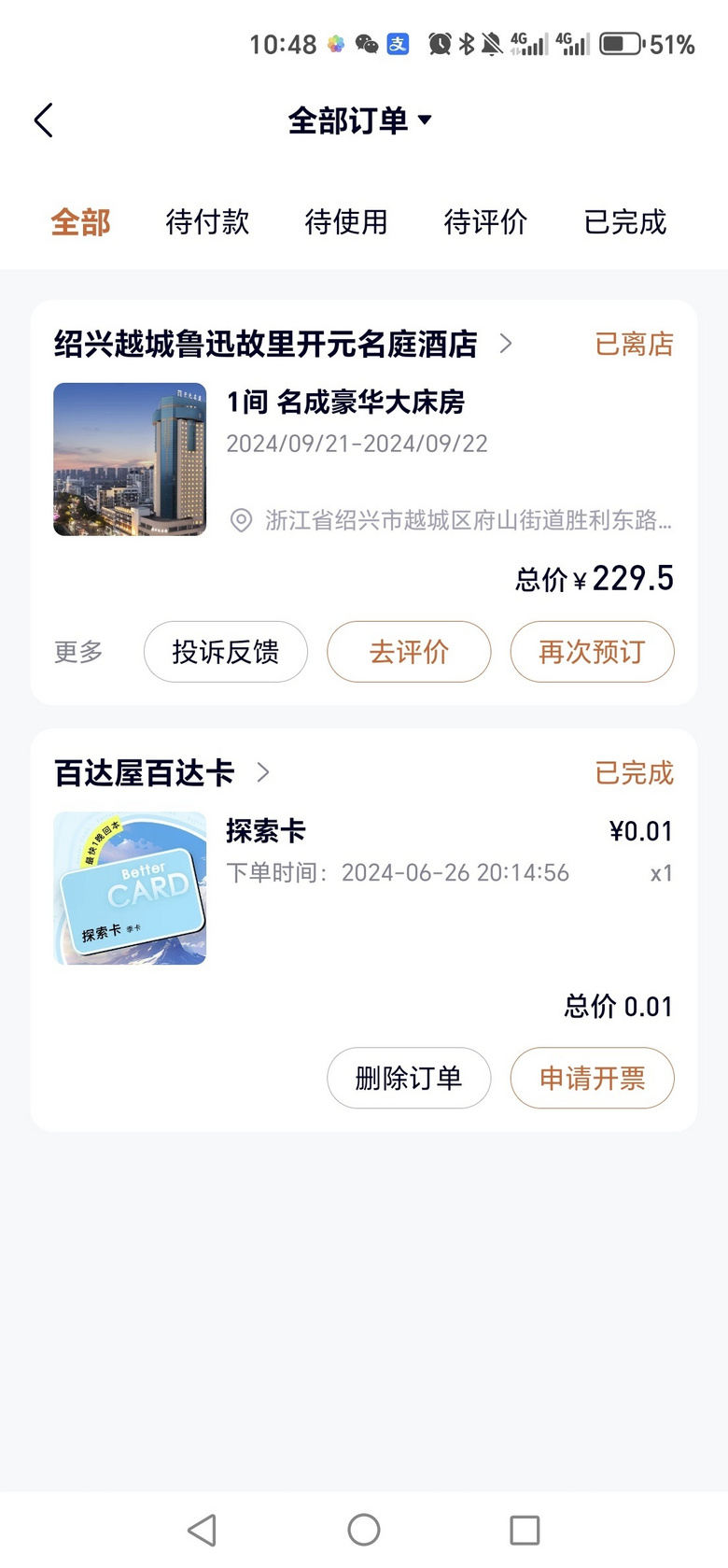Viewport: 728px width, 1568px height.
Task: Switch to the 待付款 tab
Action: pos(207,222)
